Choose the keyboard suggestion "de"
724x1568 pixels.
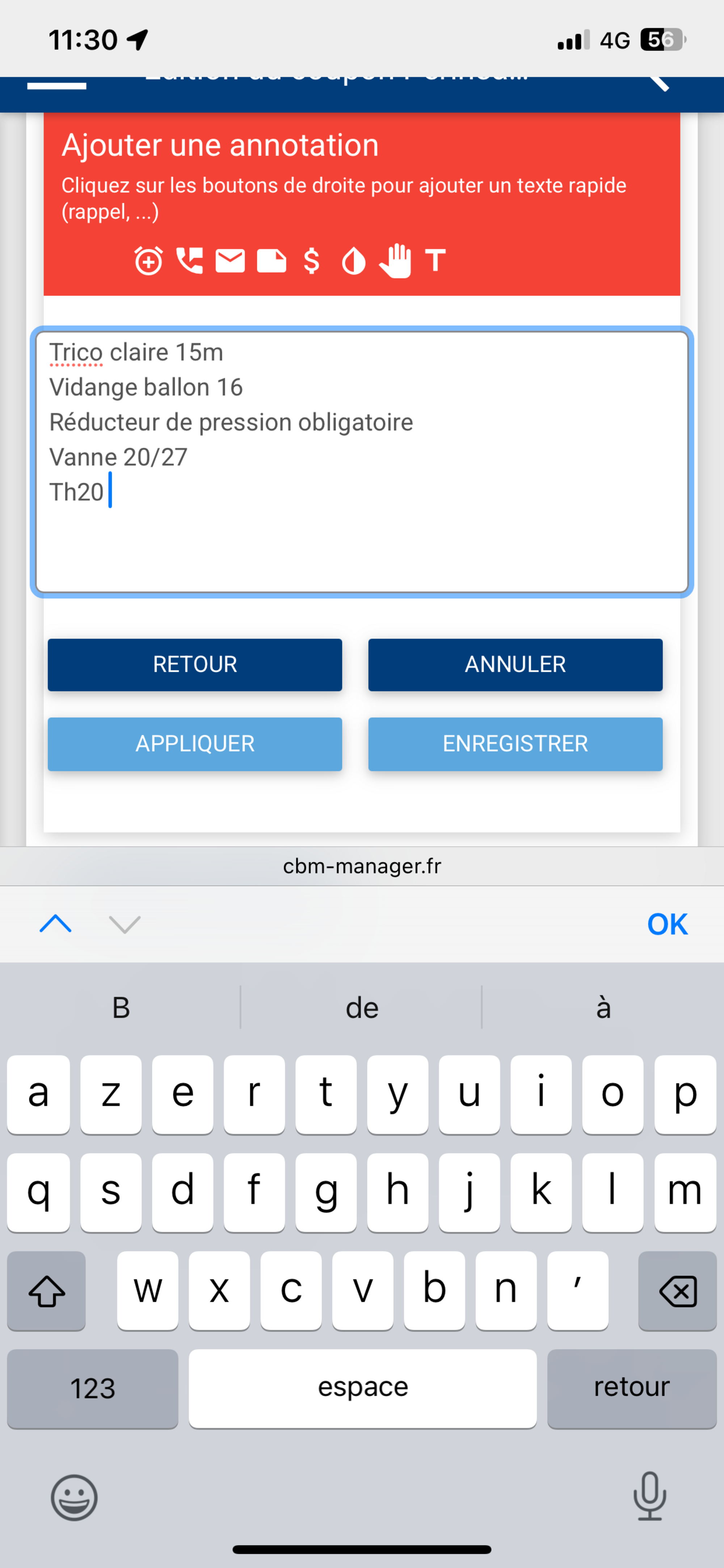pos(362,1008)
